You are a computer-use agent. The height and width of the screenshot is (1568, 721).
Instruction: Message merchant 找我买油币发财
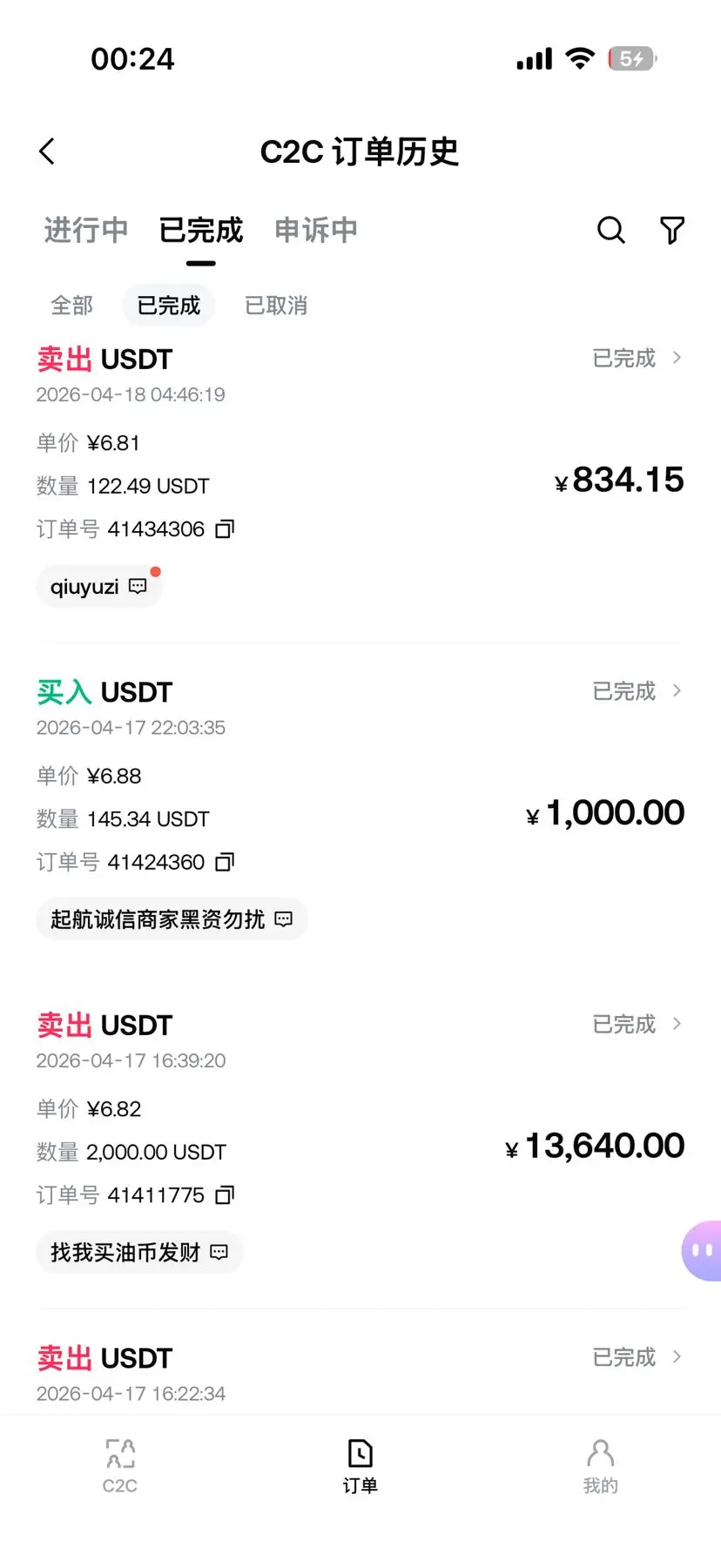pyautogui.click(x=139, y=1253)
